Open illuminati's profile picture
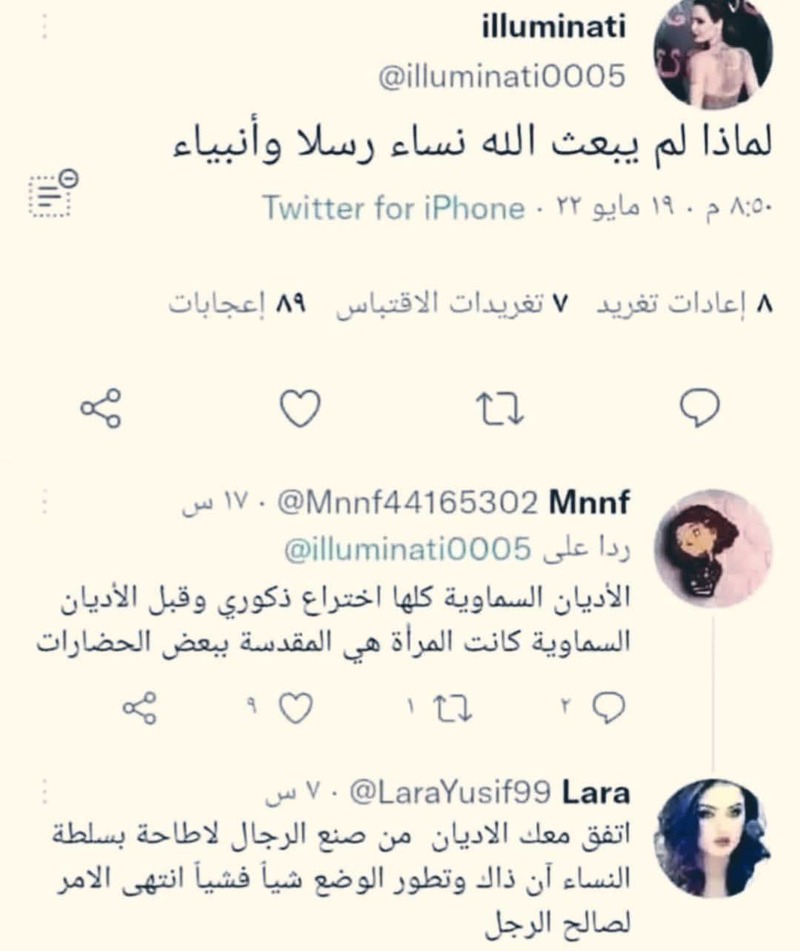The image size is (800, 951). click(712, 53)
